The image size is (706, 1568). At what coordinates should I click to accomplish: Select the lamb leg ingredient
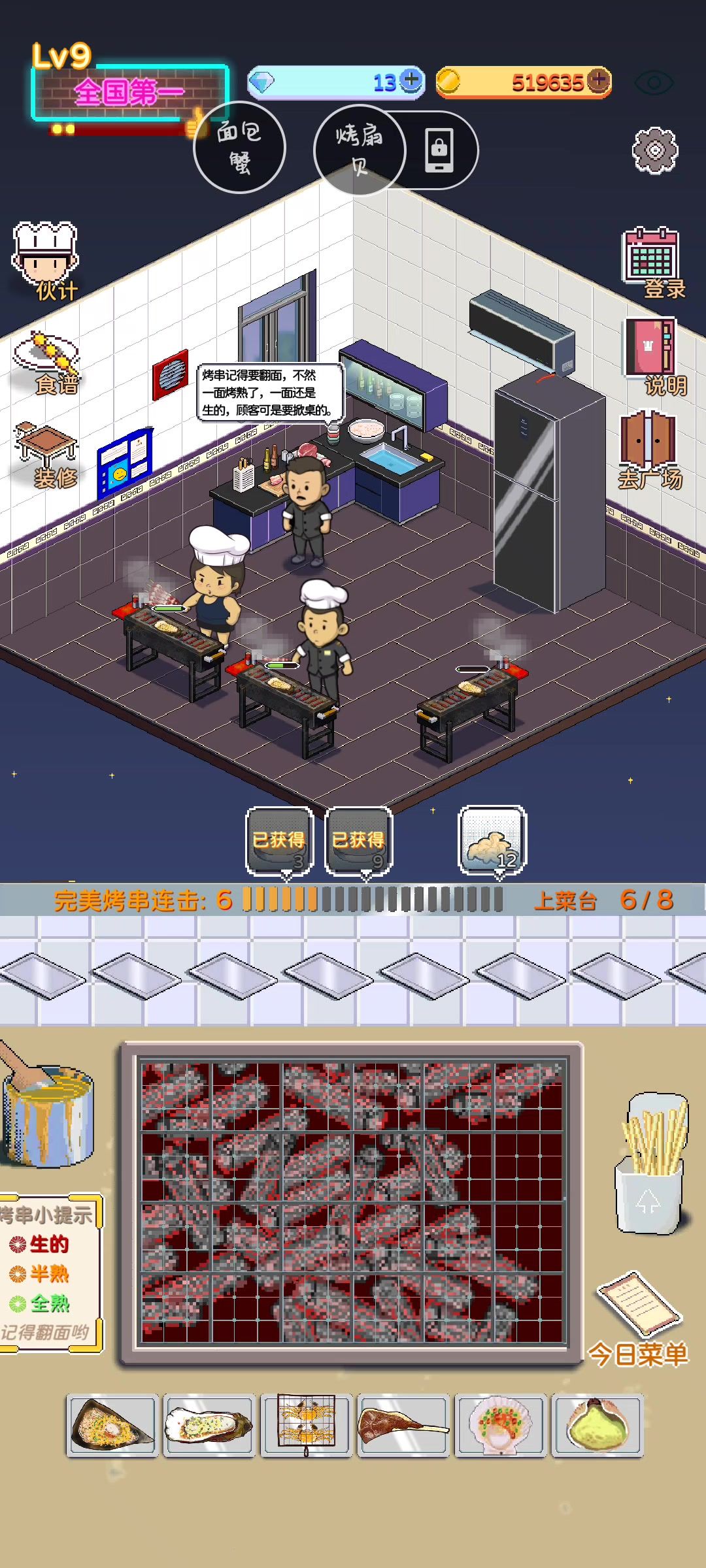click(x=403, y=1426)
